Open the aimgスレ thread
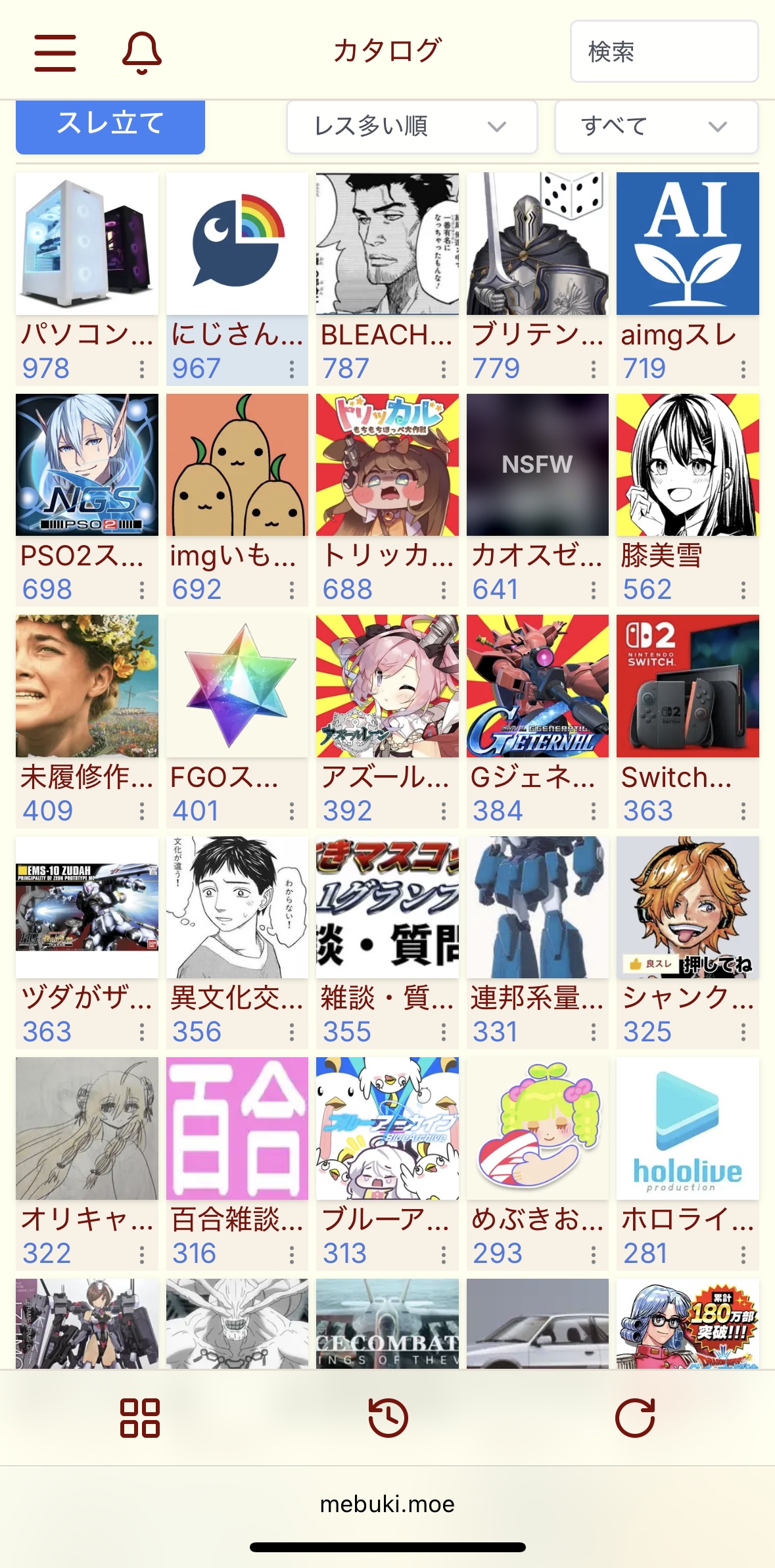Screen dimensions: 775x1568 click(x=688, y=245)
